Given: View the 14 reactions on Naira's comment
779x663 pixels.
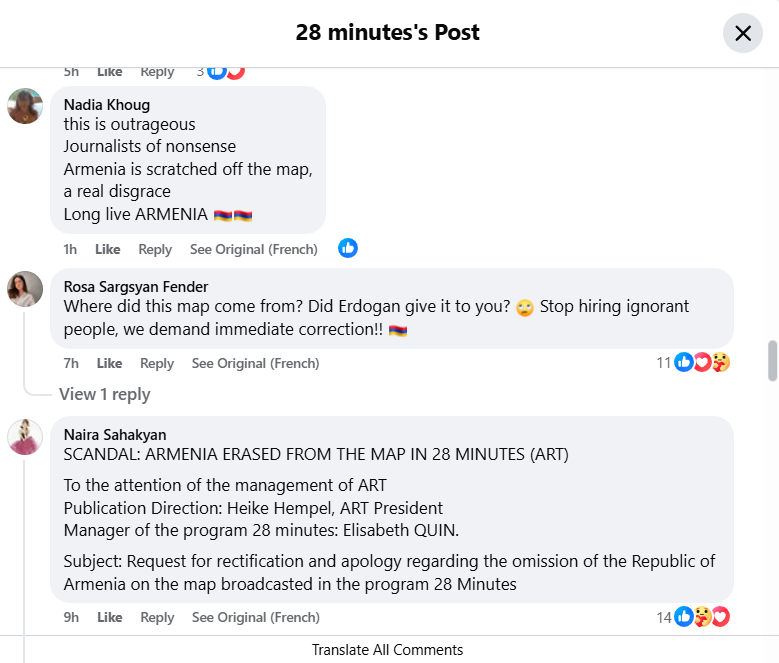Looking at the screenshot, I should point(693,617).
